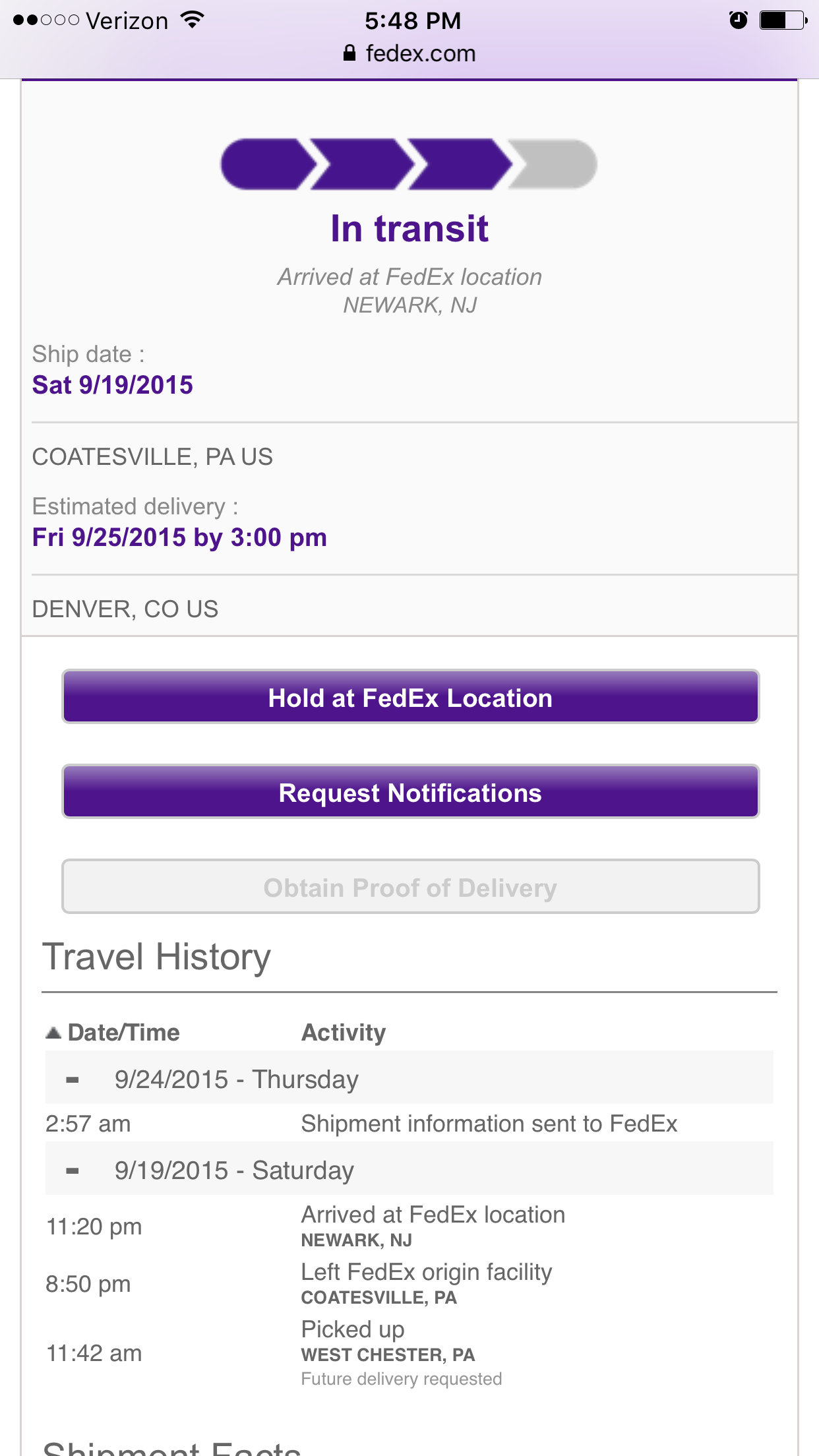Request Notifications for this shipment
This screenshot has height=1456, width=819.
point(410,792)
